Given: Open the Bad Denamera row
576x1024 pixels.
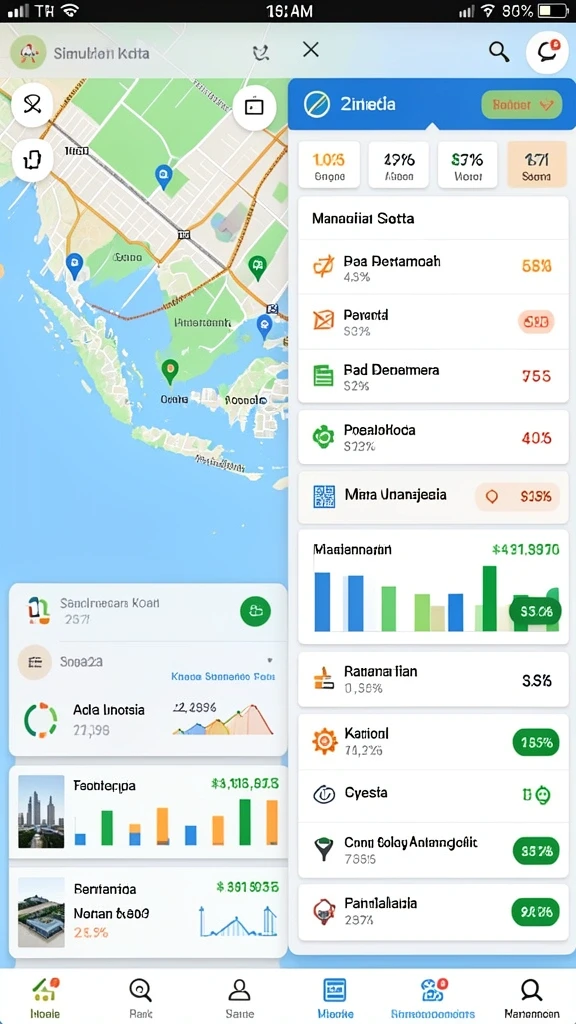Looking at the screenshot, I should point(433,376).
